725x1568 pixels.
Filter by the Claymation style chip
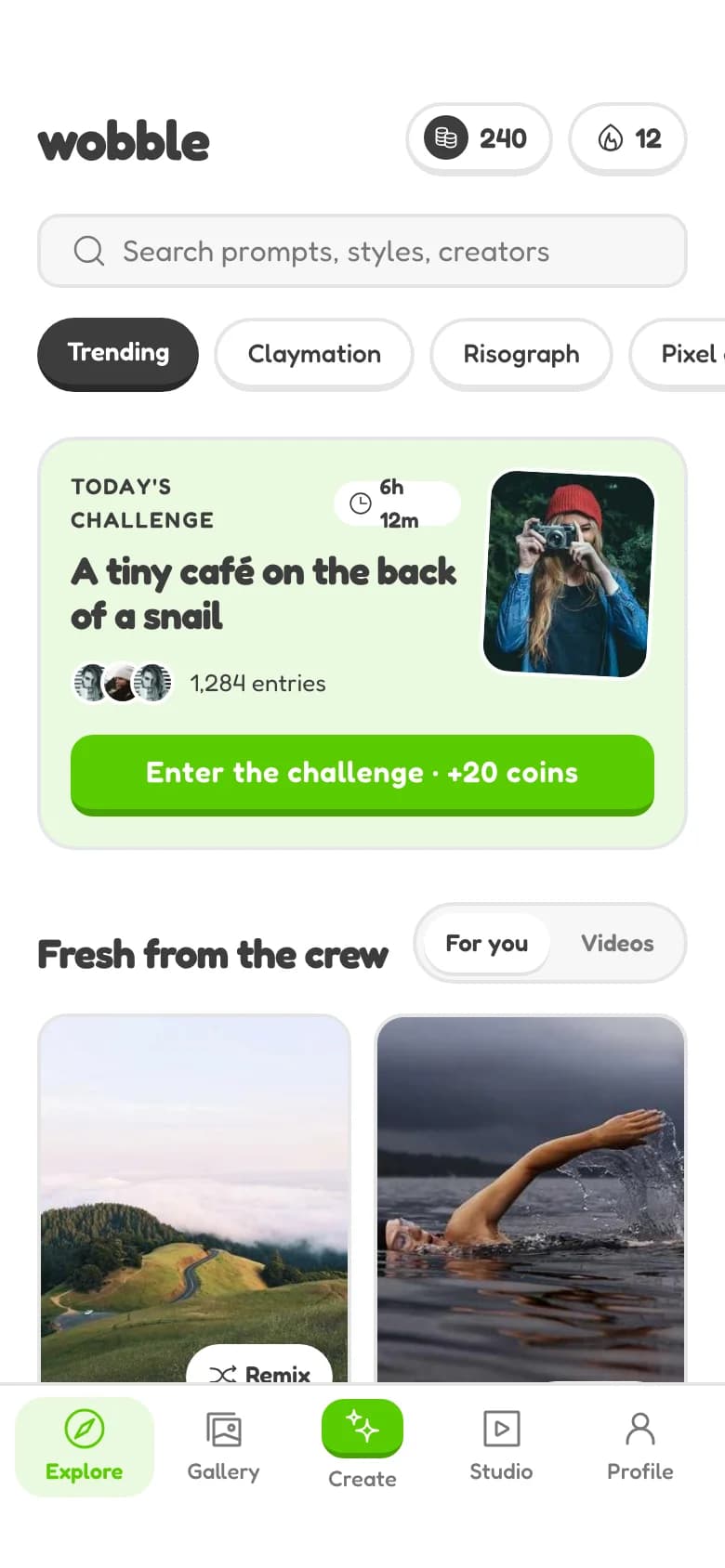[x=314, y=354]
